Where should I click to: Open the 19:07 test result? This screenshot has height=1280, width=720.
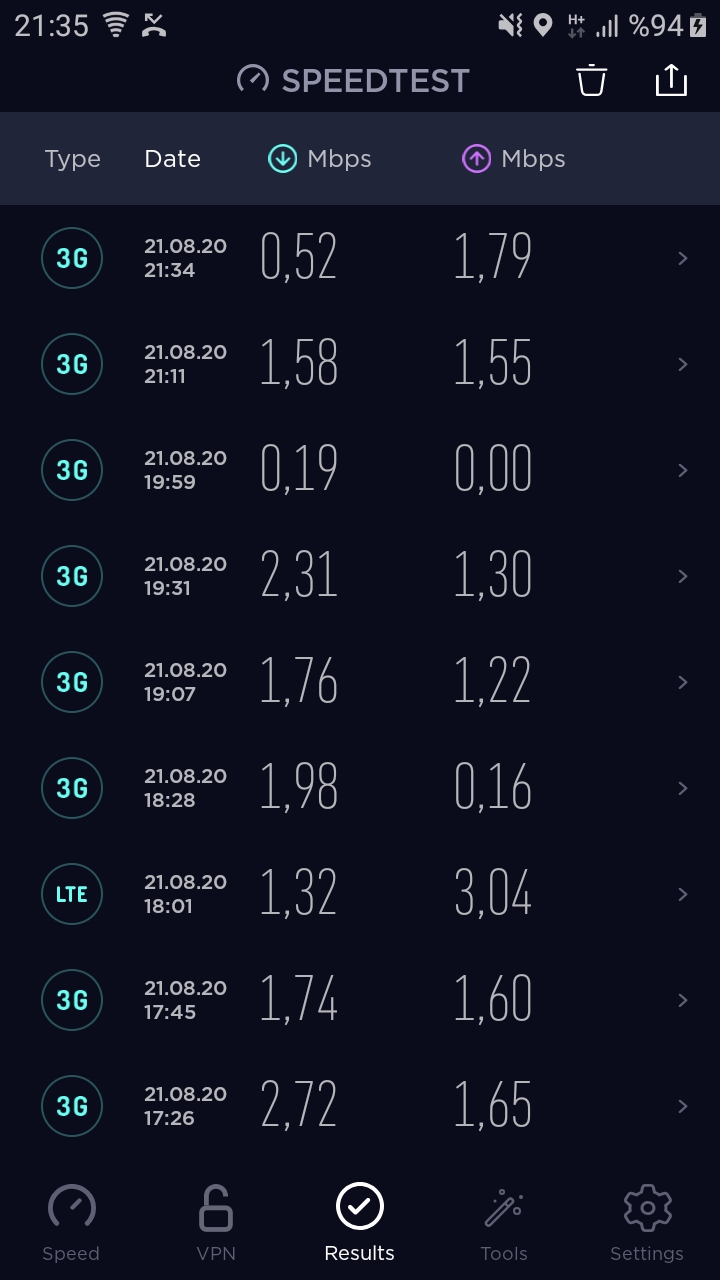point(360,682)
